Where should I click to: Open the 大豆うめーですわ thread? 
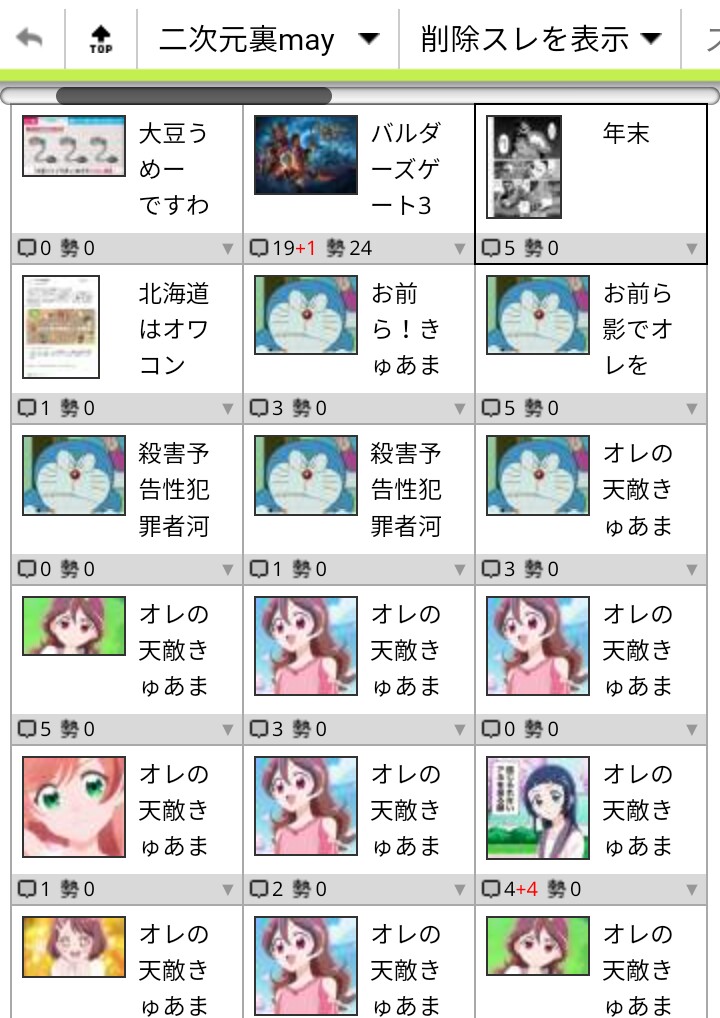pos(127,168)
